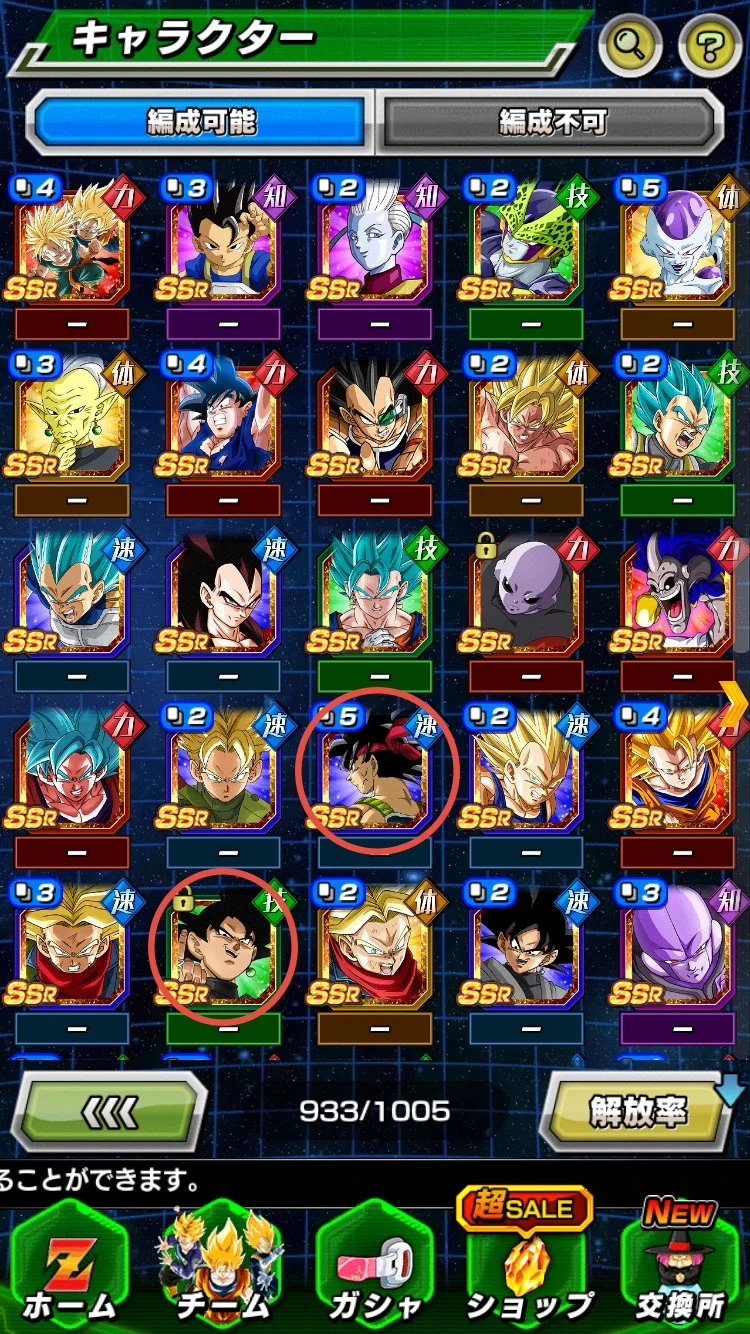Switch to the 編成不可 tab
The height and width of the screenshot is (1334, 750).
(552, 123)
